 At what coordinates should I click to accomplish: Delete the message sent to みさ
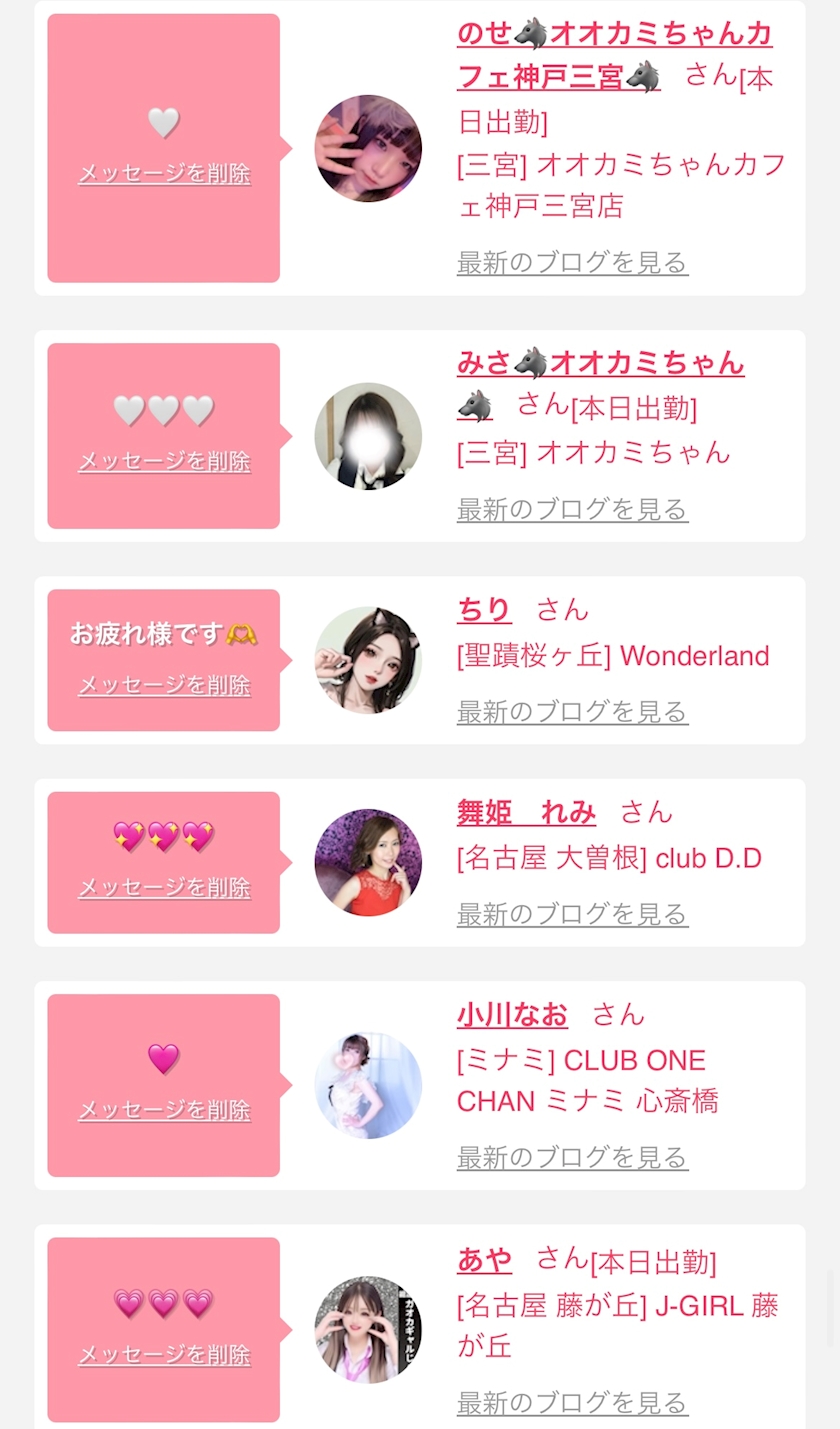tap(164, 461)
